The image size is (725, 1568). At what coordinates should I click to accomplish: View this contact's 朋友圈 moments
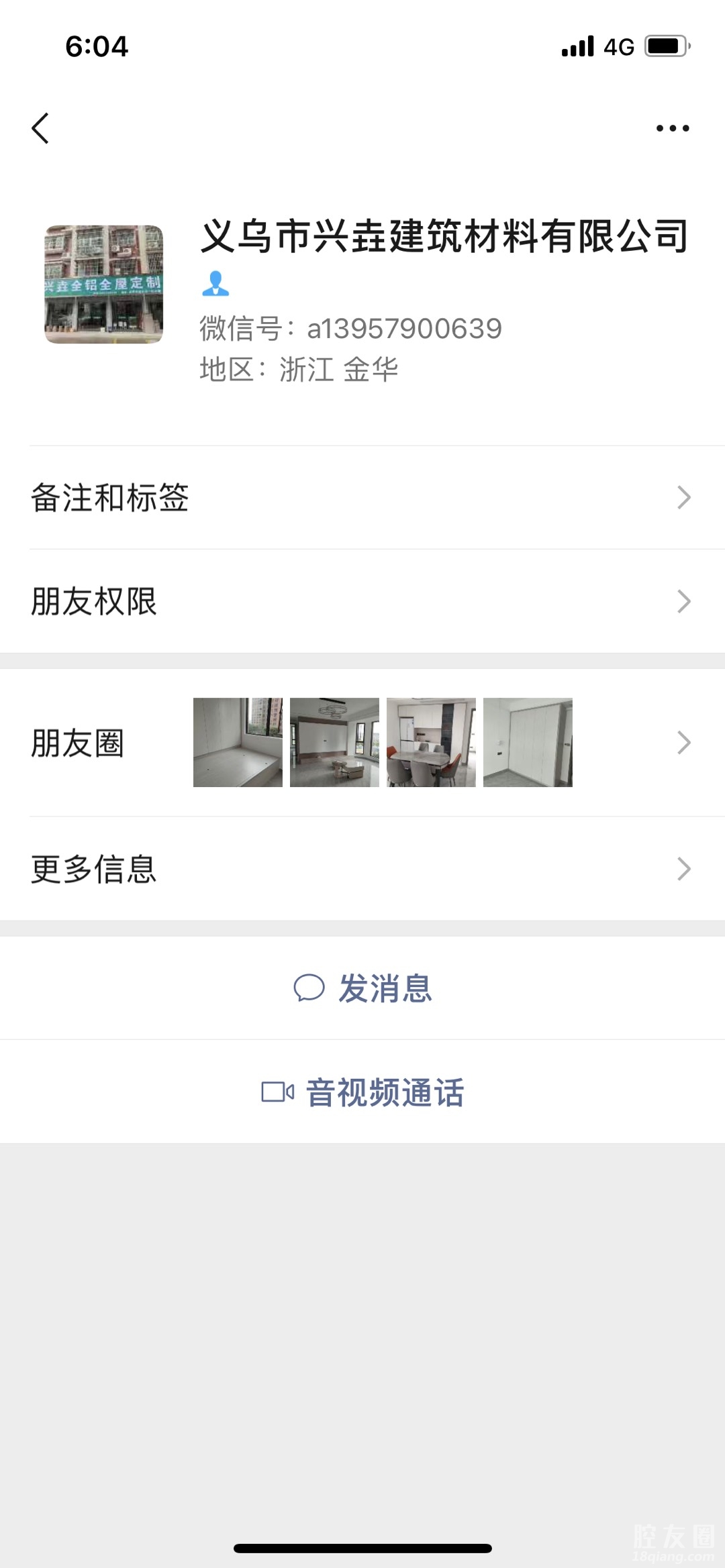click(362, 743)
